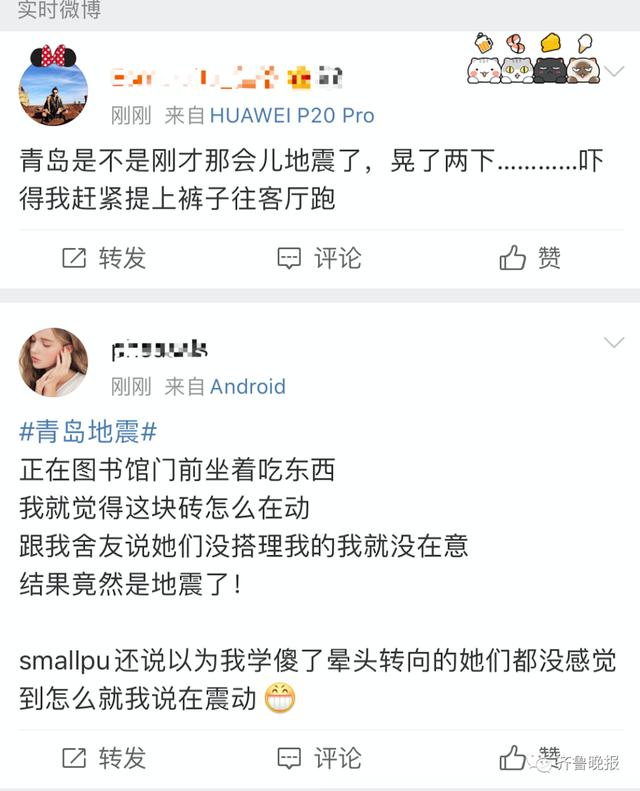Image resolution: width=640 pixels, height=791 pixels.
Task: Repost the Huawei P20 Pro user's post
Action: pyautogui.click(x=104, y=258)
